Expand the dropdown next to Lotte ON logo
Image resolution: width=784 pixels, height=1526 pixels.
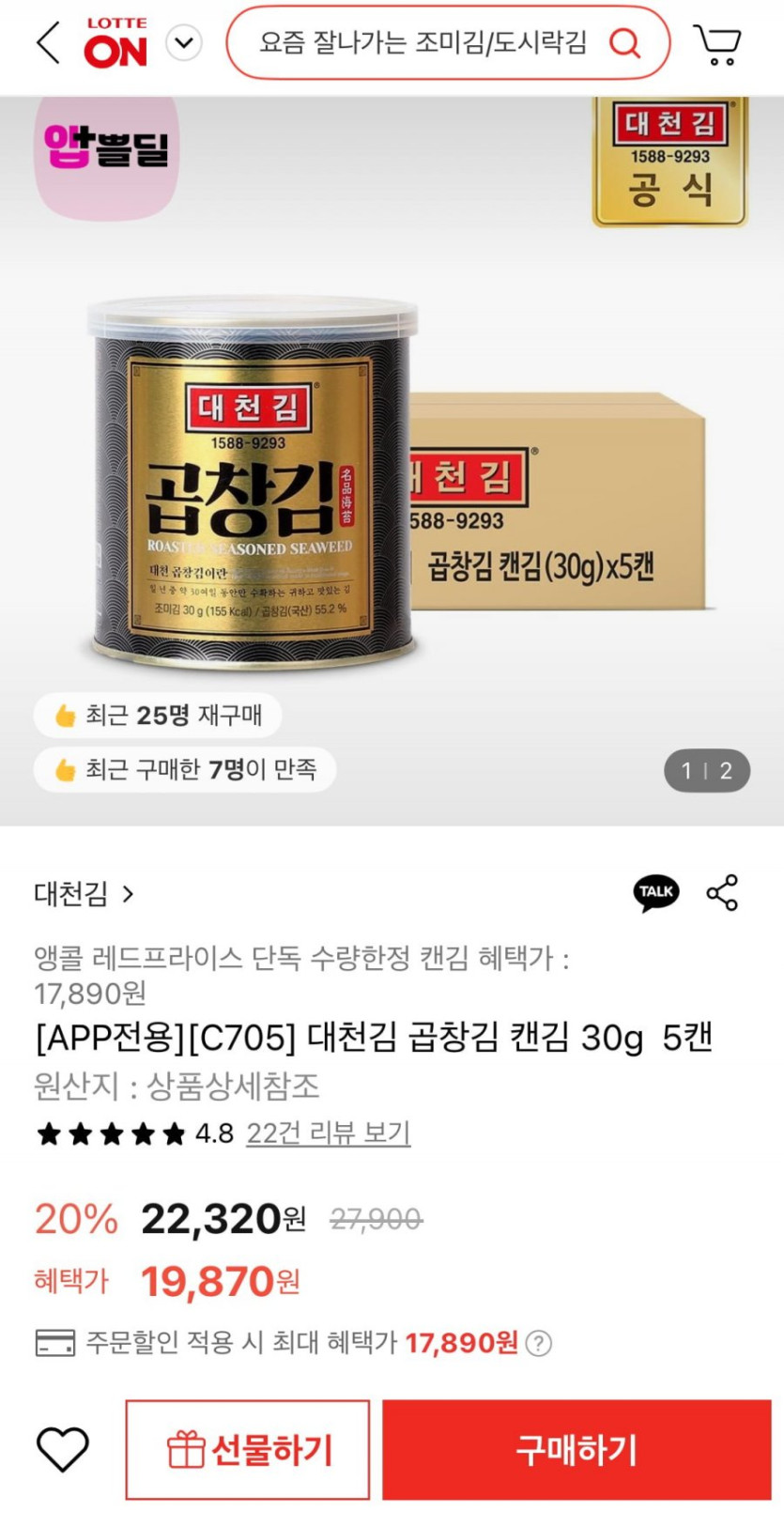click(x=184, y=43)
